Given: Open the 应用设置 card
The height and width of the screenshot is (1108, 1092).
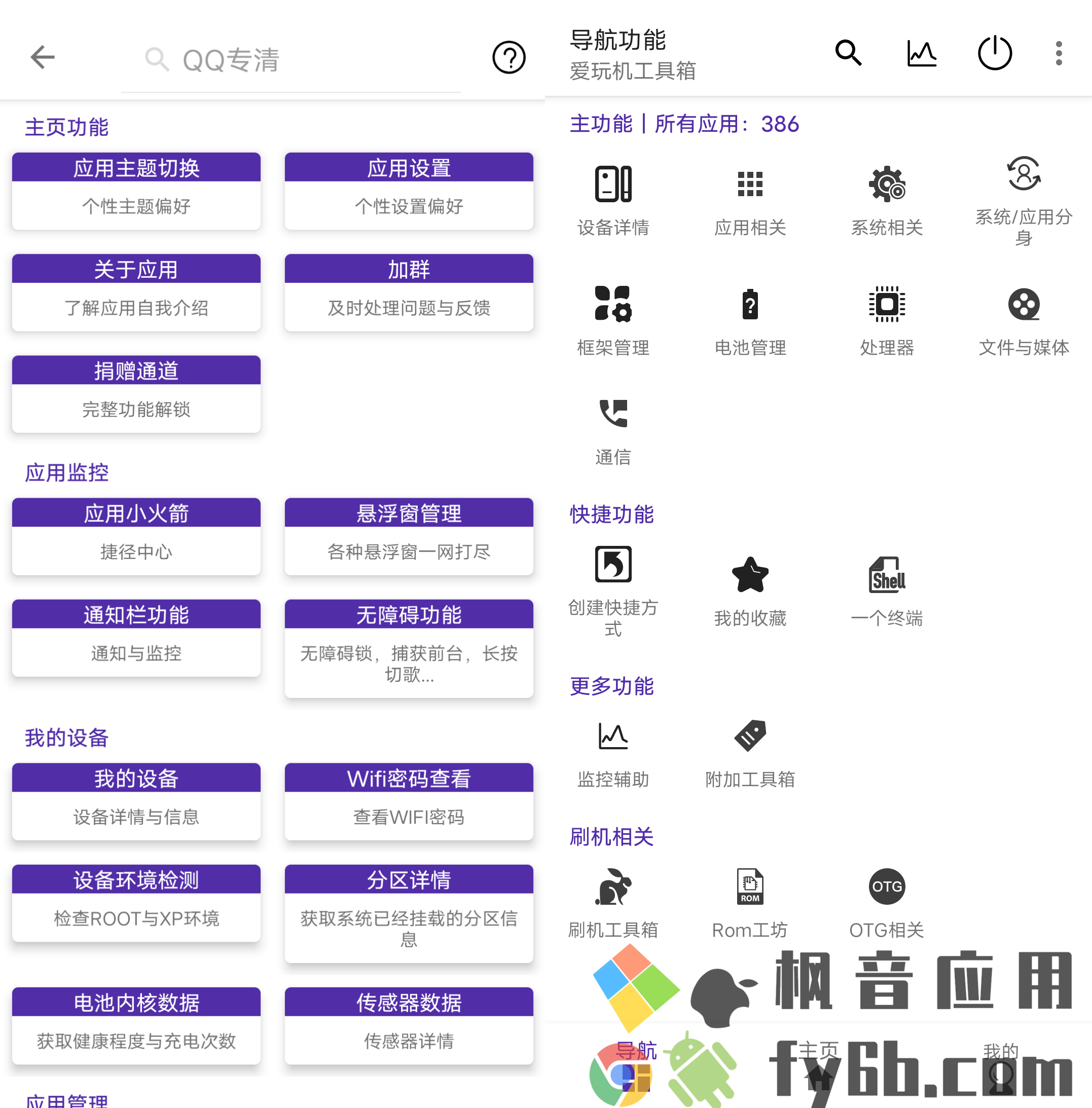Looking at the screenshot, I should [x=409, y=191].
